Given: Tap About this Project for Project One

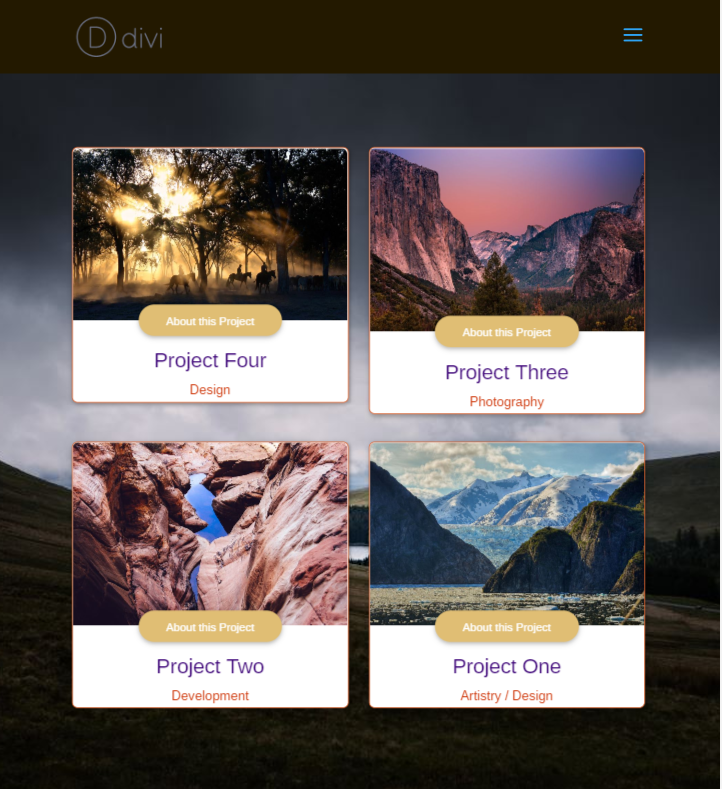Looking at the screenshot, I should click(x=506, y=627).
